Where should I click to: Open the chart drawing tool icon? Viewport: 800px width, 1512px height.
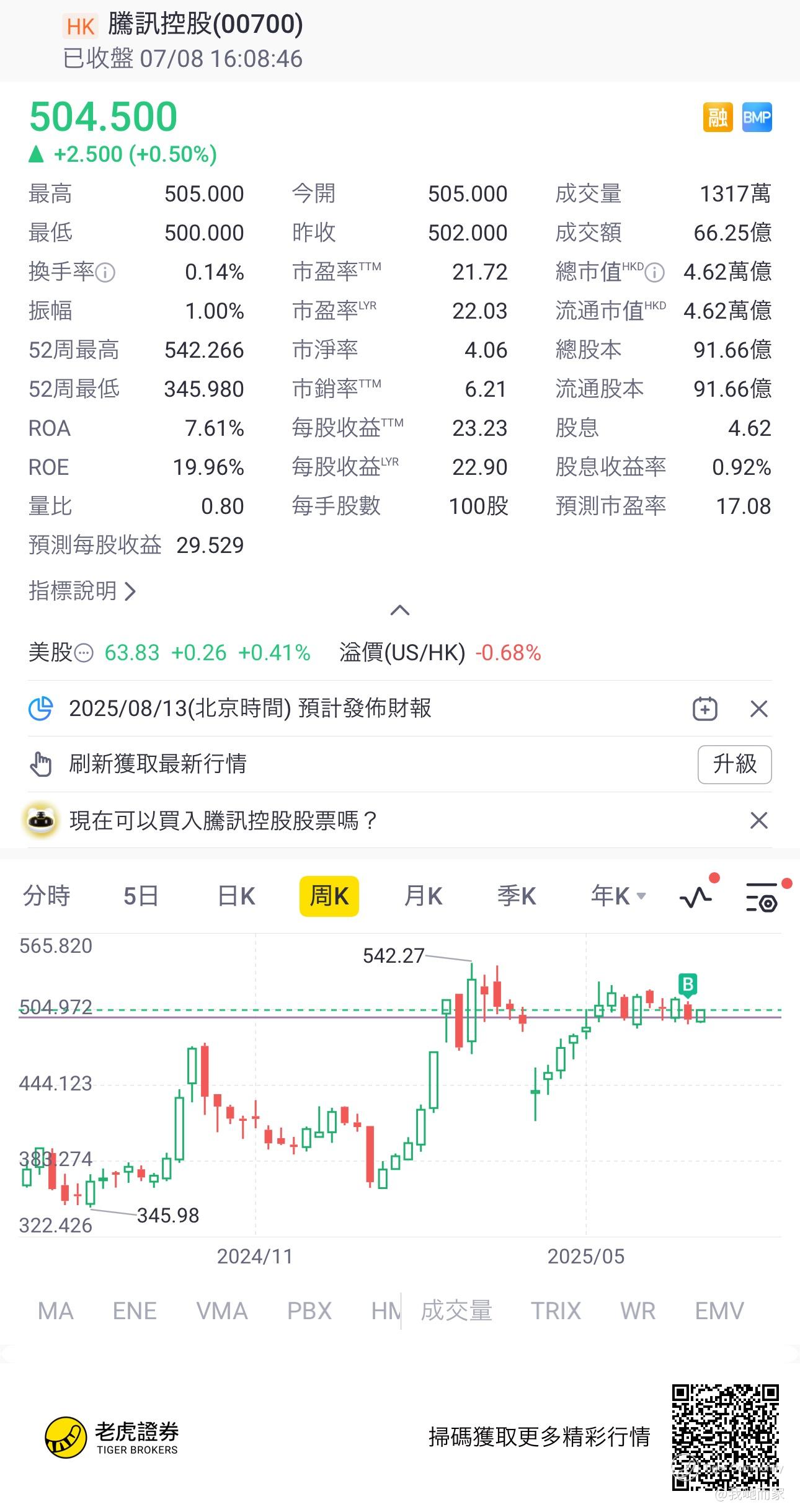pos(696,897)
